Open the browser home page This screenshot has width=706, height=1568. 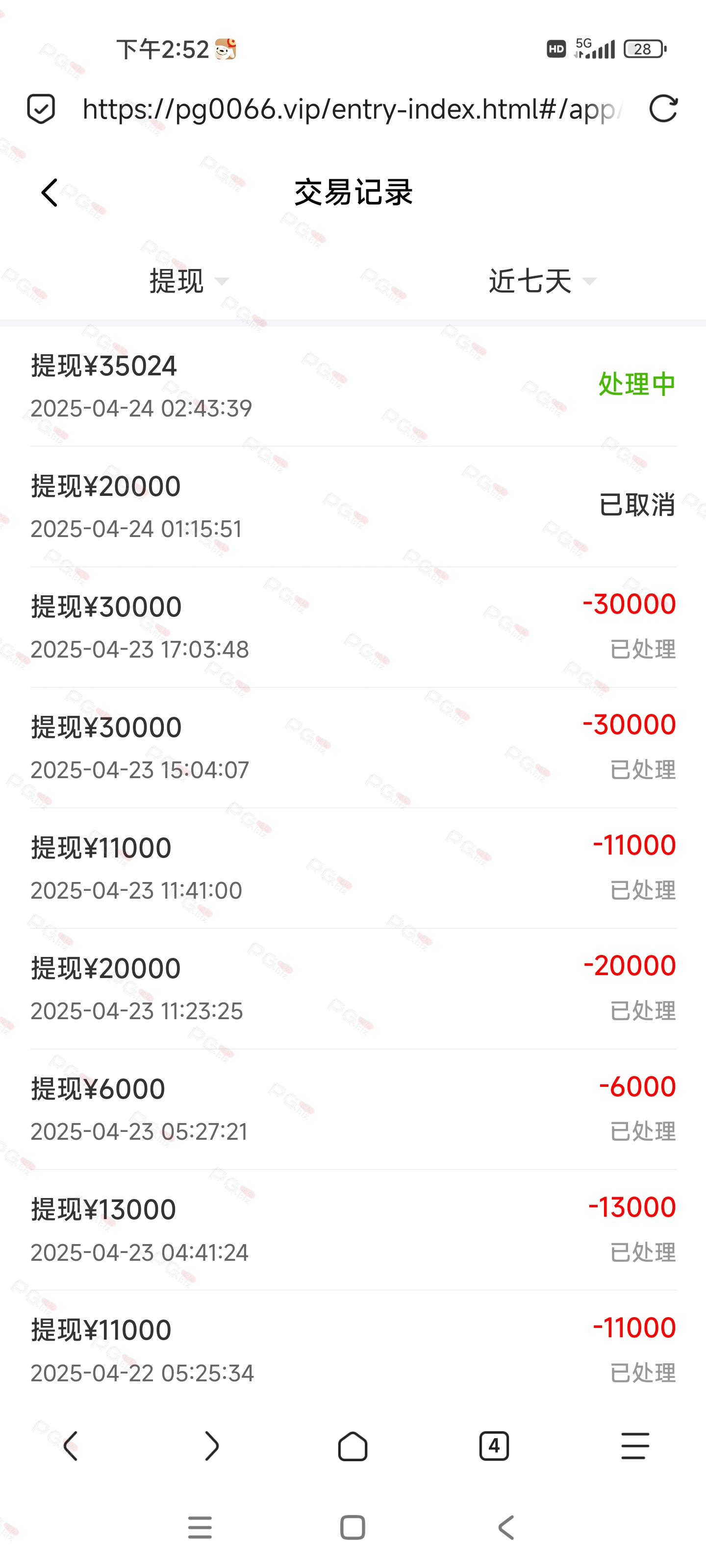pyautogui.click(x=353, y=1445)
